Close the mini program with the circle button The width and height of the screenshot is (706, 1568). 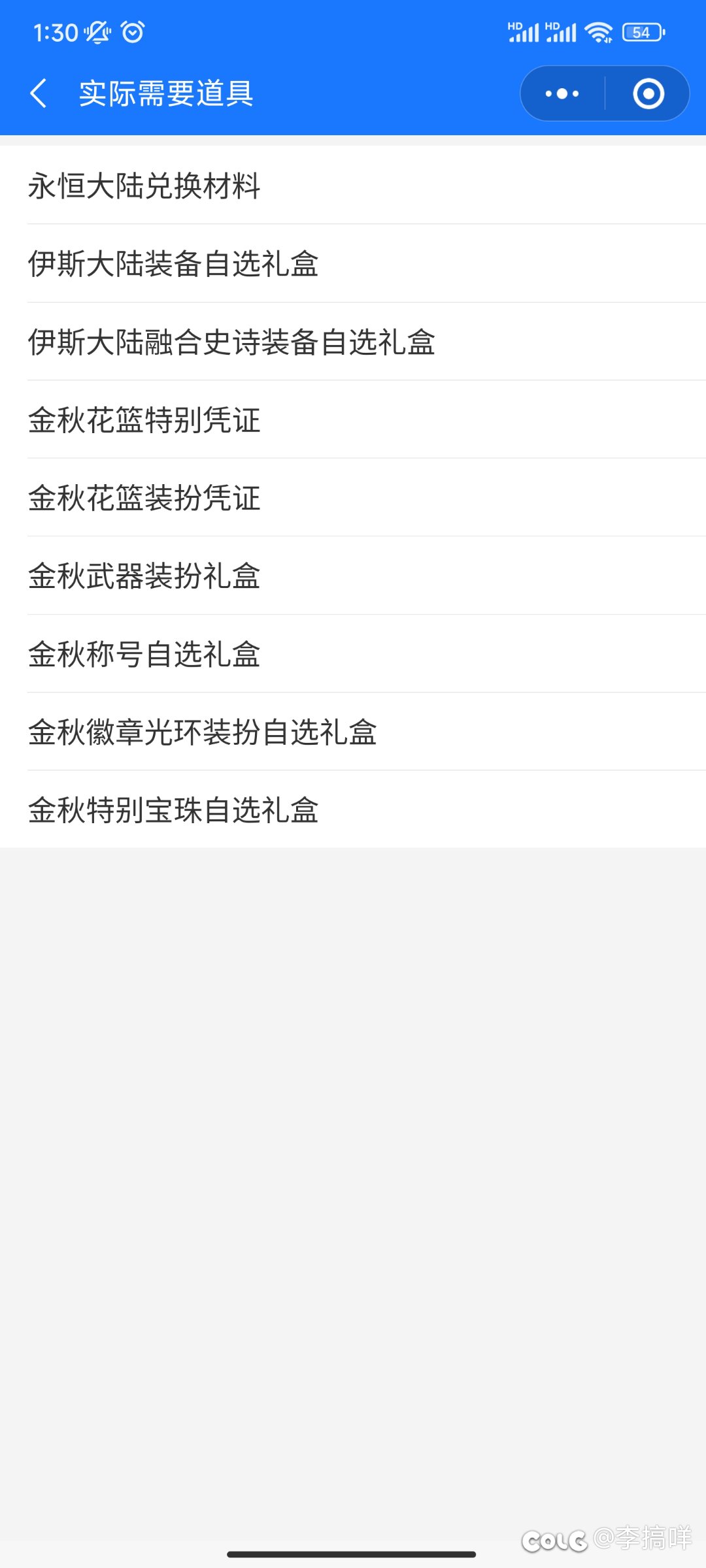pyautogui.click(x=648, y=93)
